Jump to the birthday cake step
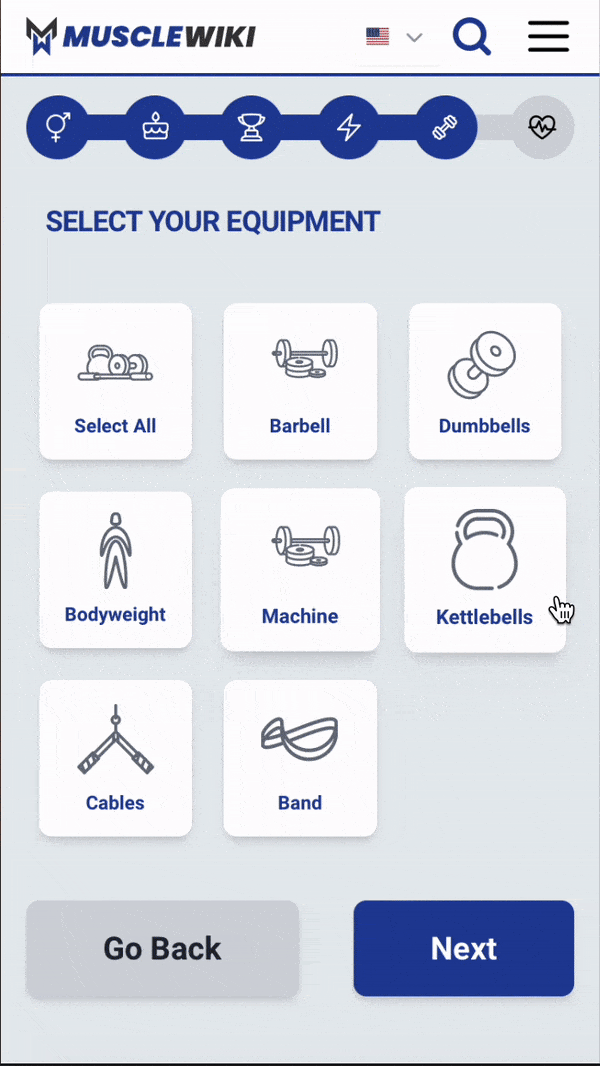The height and width of the screenshot is (1066, 600). click(154, 128)
